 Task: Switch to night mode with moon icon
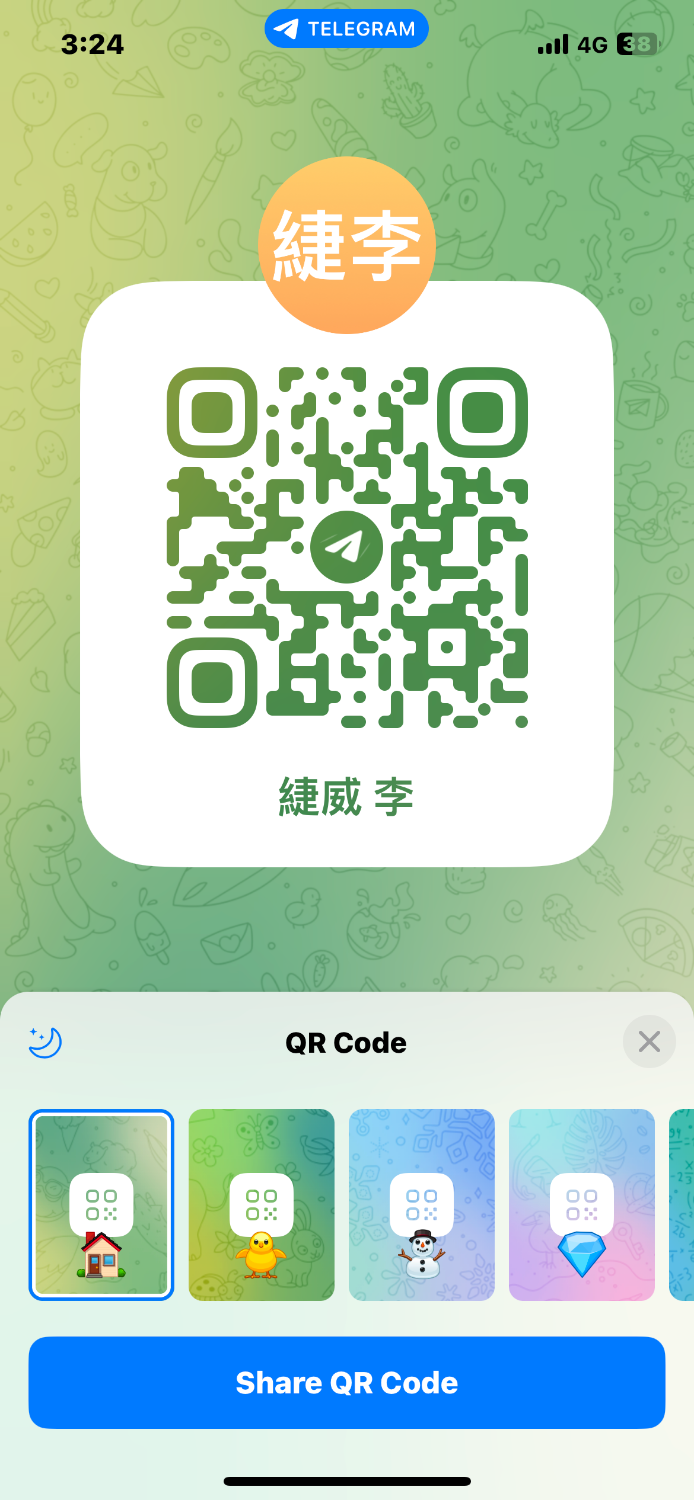coord(45,1042)
